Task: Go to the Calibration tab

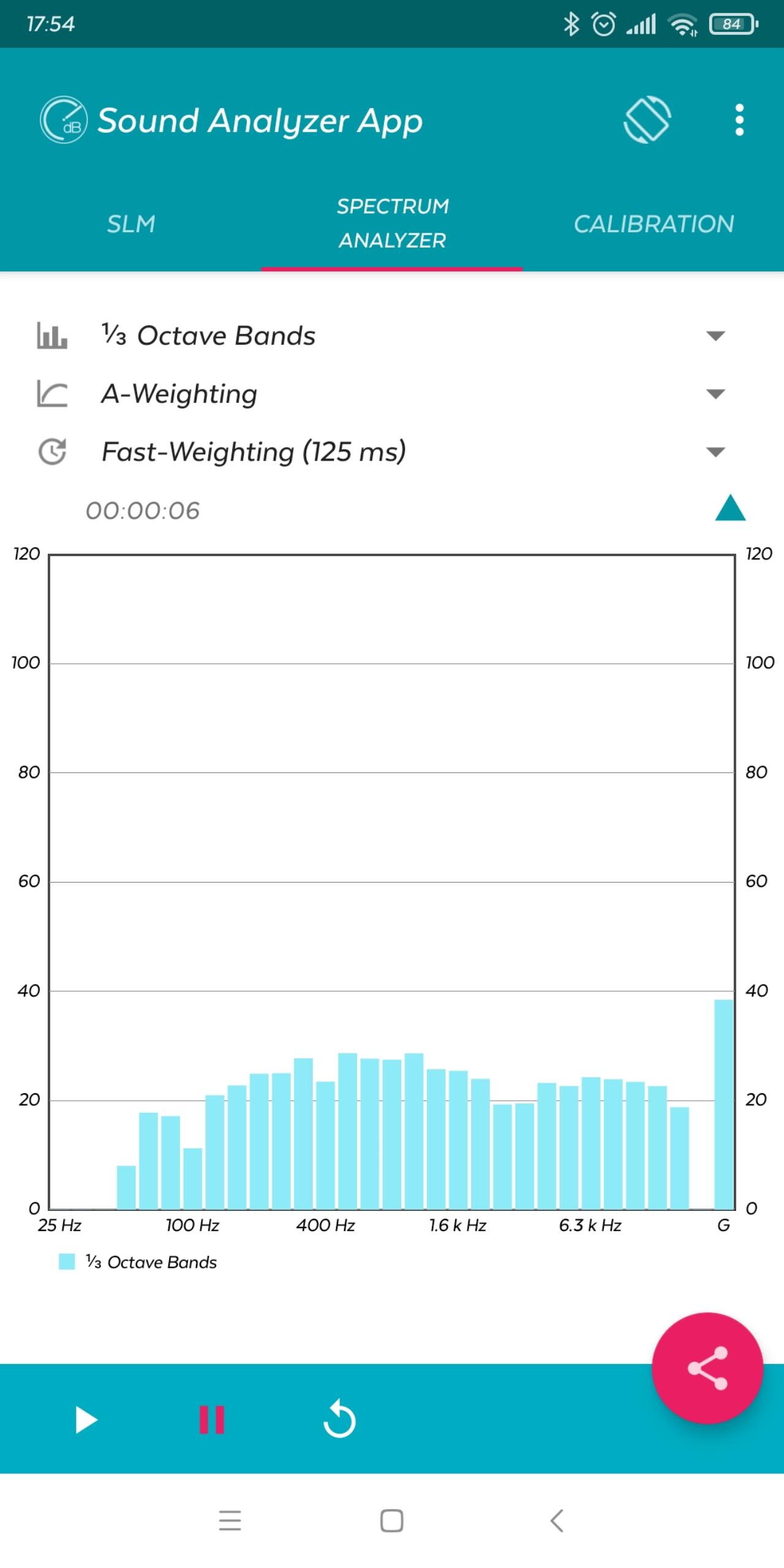Action: (654, 224)
